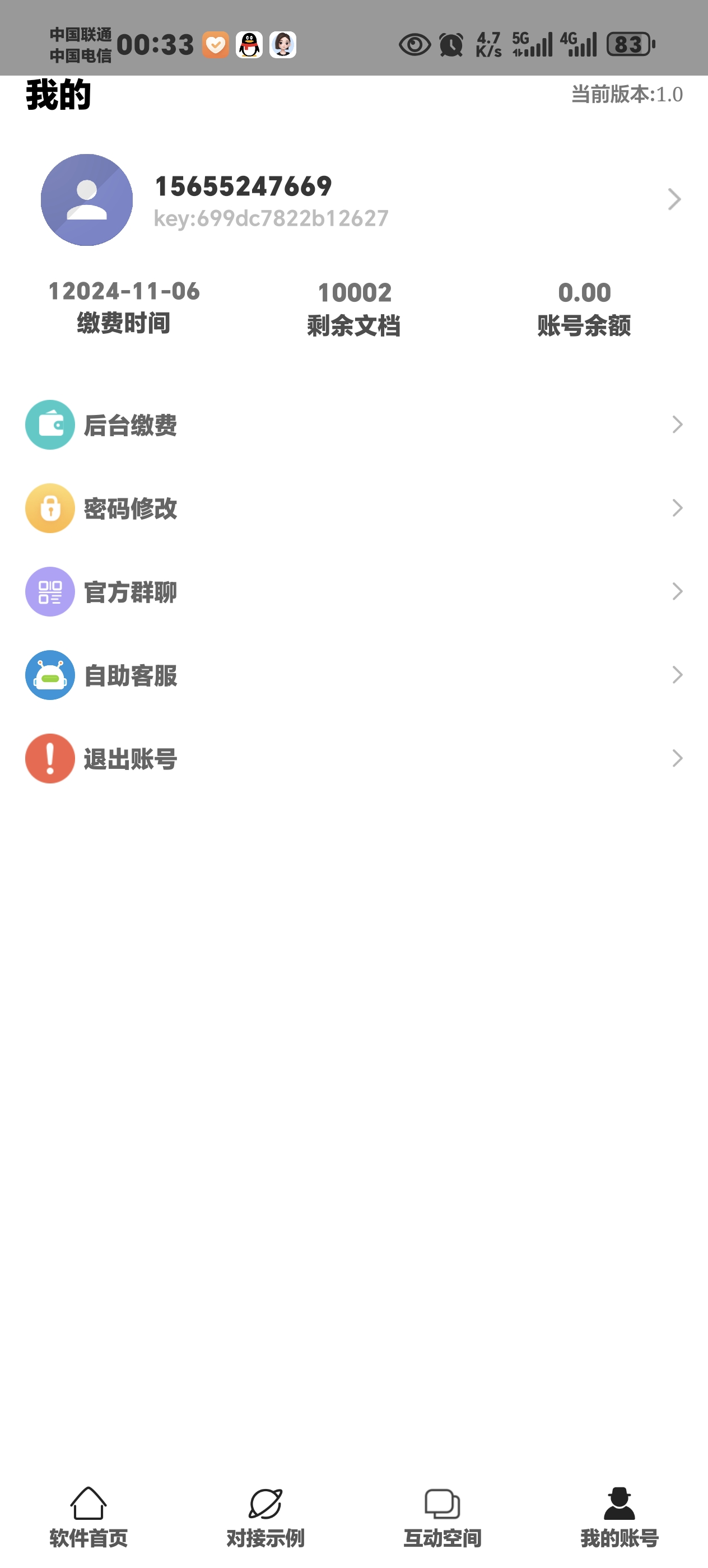This screenshot has width=708, height=1568.
Task: Open the 互动空间 tab
Action: [x=442, y=1517]
